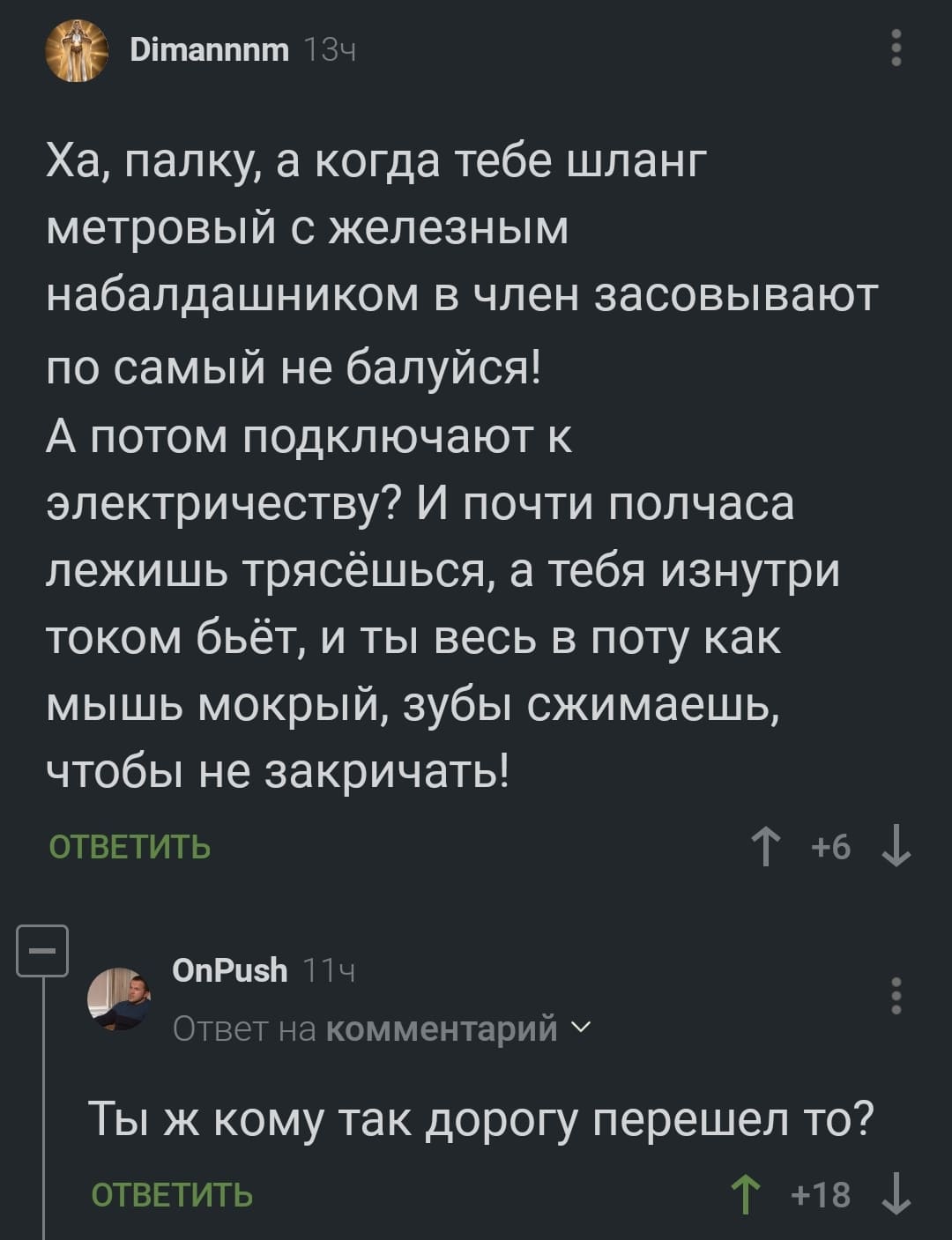Viewport: 952px width, 1240px height.
Task: Downvote OnPush's comment
Action: [x=896, y=1196]
